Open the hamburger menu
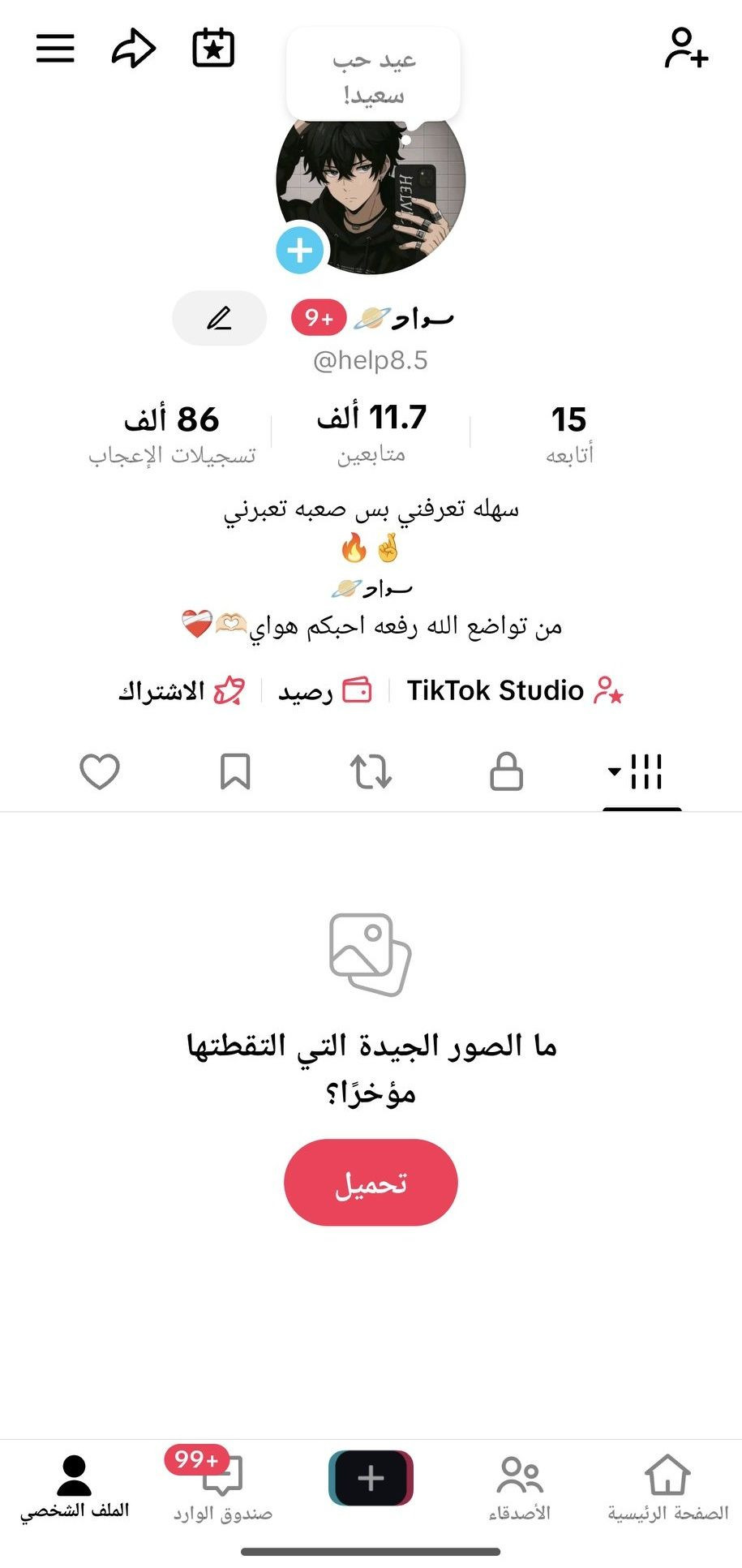The width and height of the screenshot is (742, 1568). coord(55,49)
